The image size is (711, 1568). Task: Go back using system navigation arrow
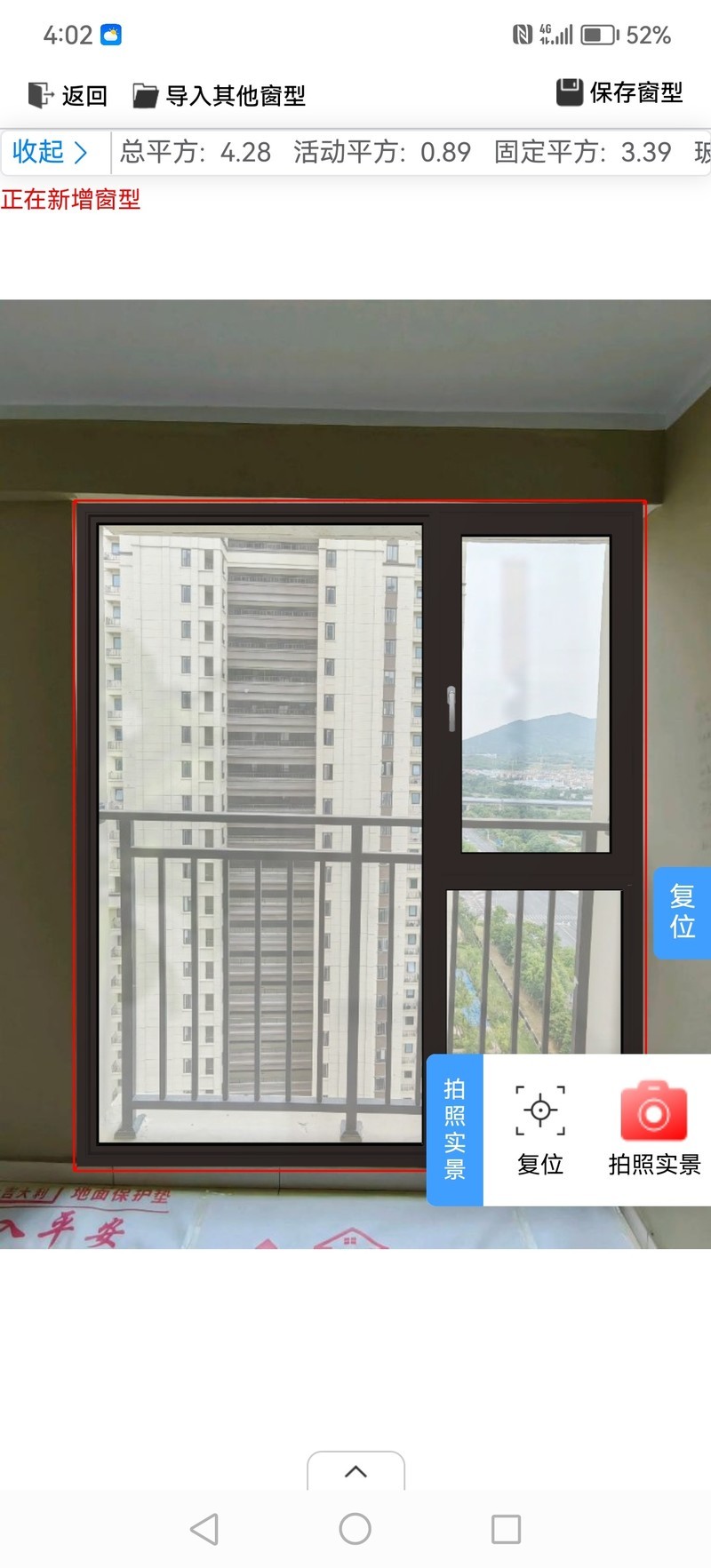[204, 1529]
